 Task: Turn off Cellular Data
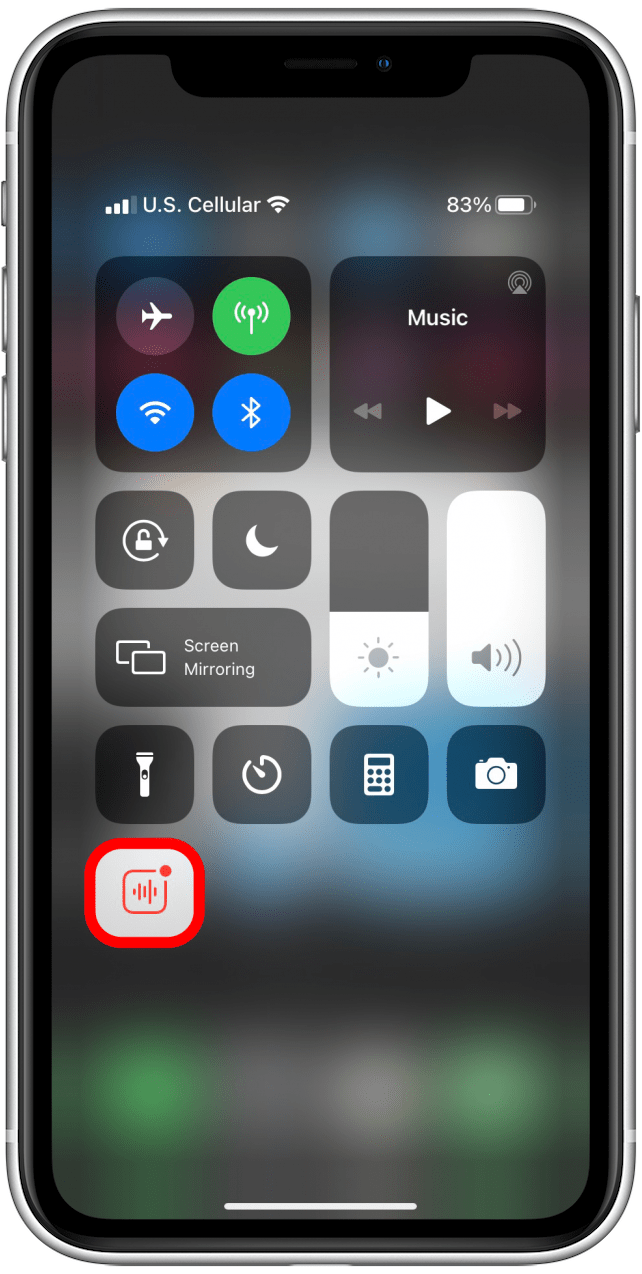[x=251, y=317]
